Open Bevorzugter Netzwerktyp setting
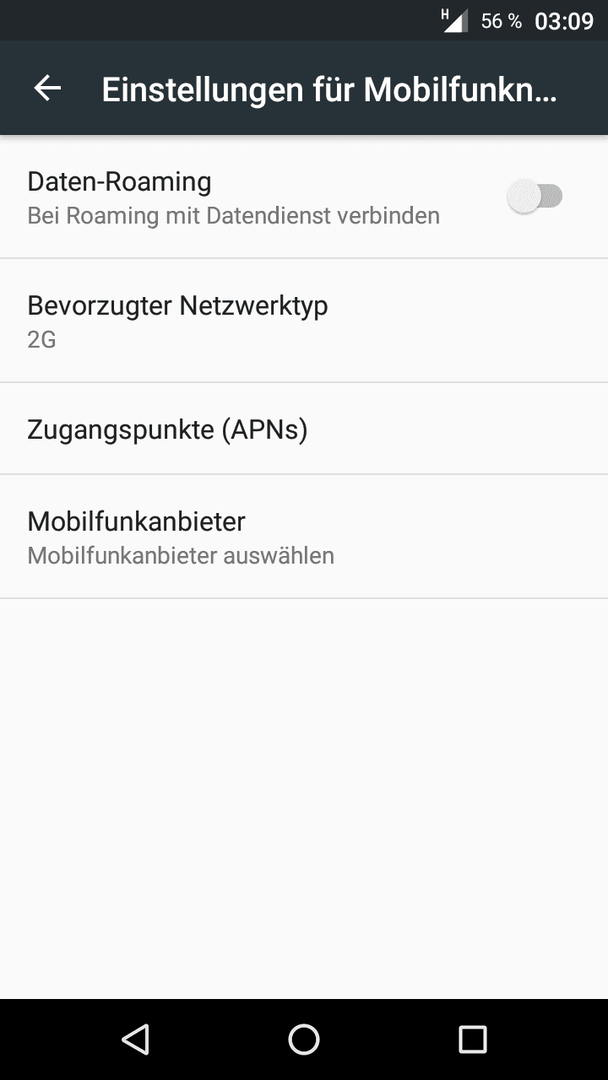Viewport: 608px width, 1080px height. click(x=304, y=321)
